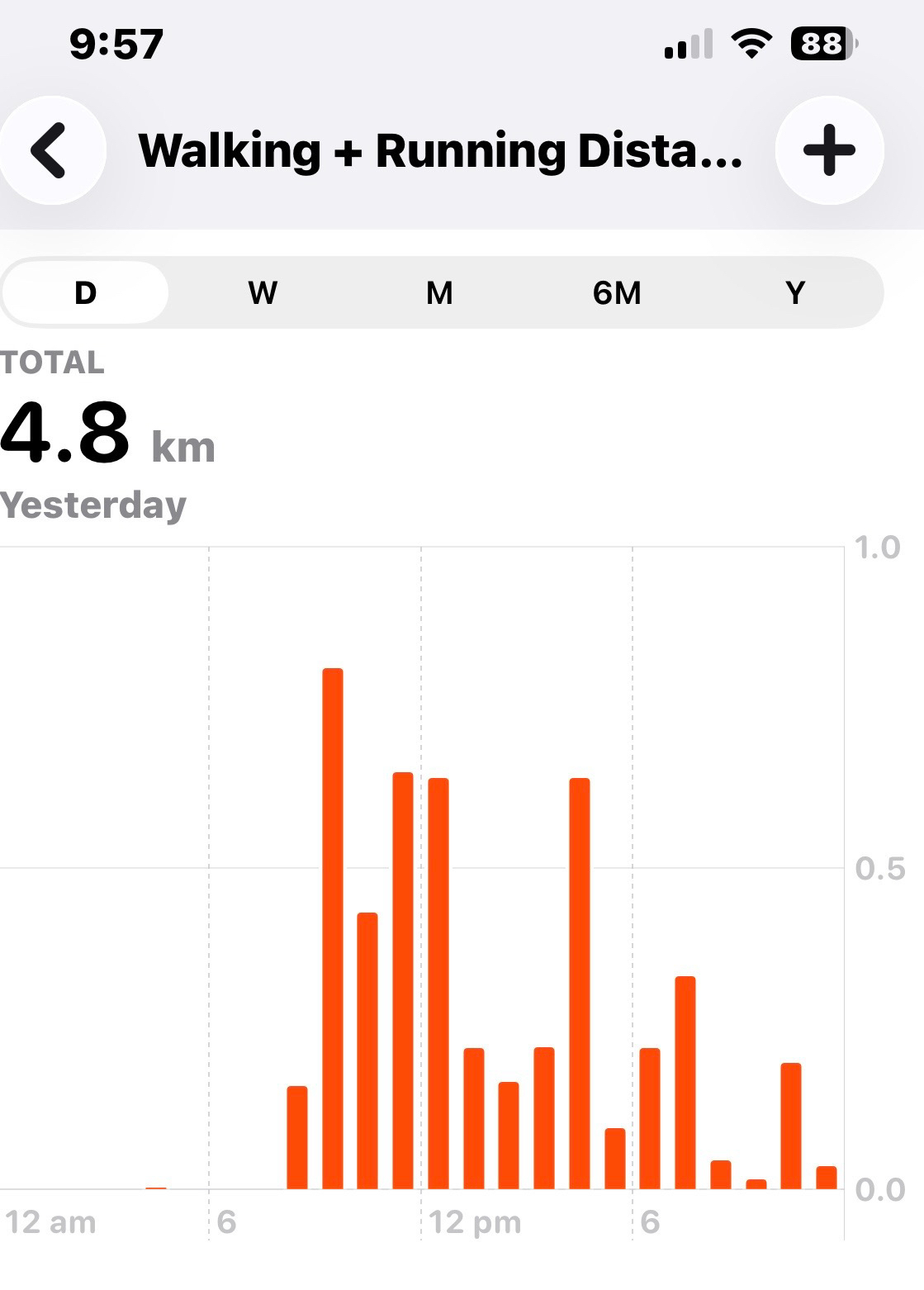Viewport: 924px width, 1290px height.
Task: Go back using the back arrow
Action: coord(51,150)
